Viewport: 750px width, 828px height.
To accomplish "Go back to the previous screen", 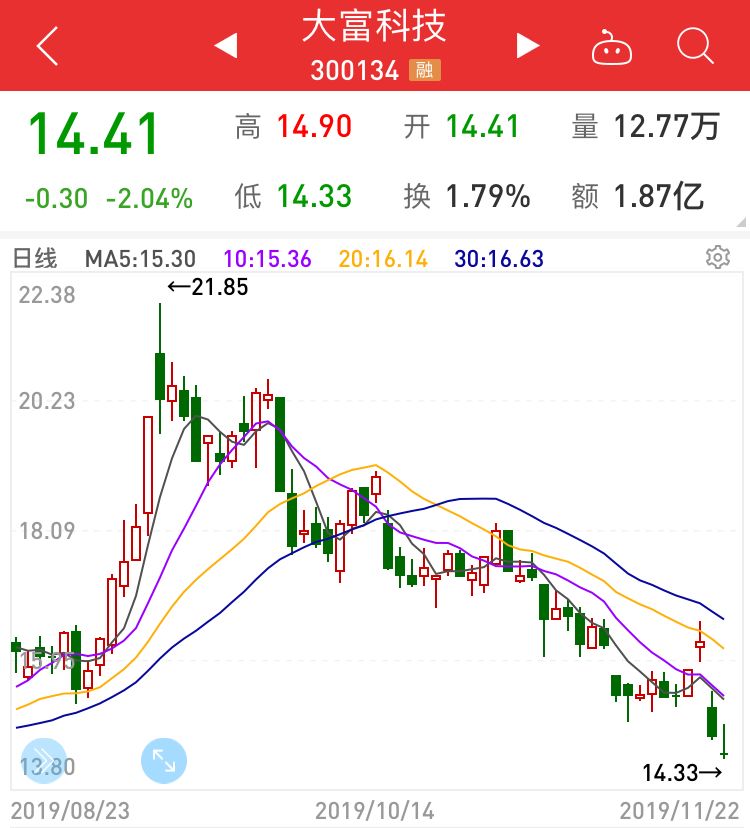I will click(47, 45).
